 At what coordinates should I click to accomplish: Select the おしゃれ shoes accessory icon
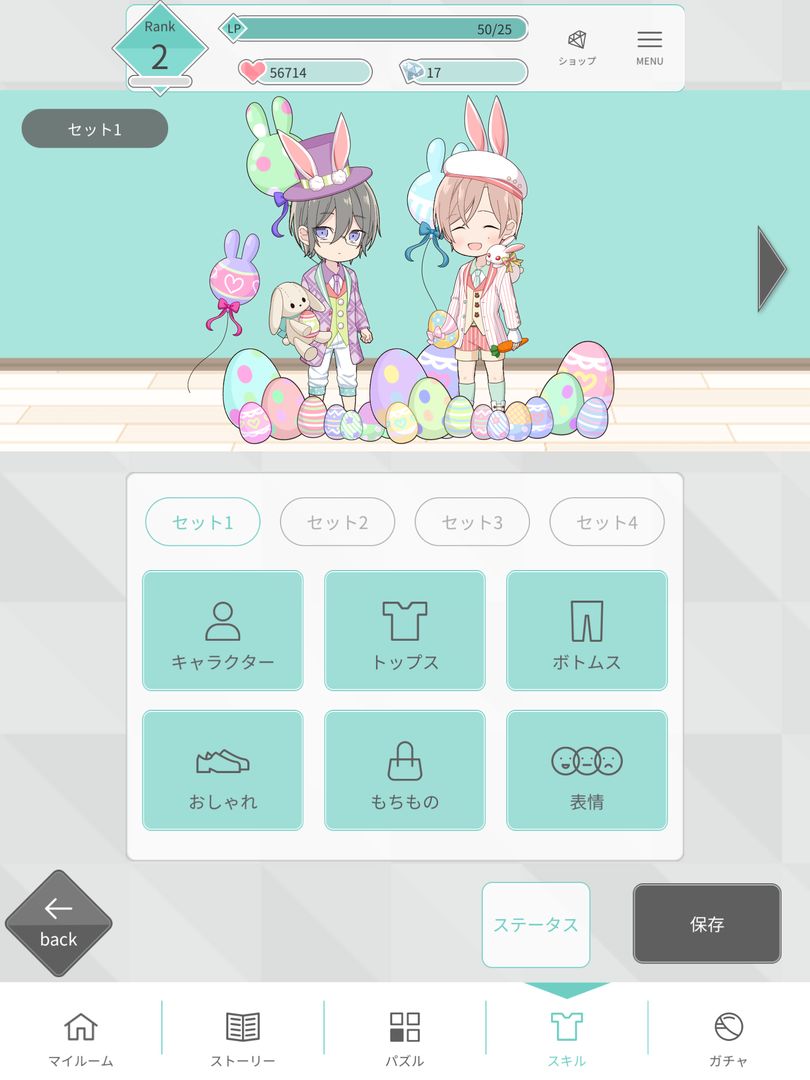point(221,769)
